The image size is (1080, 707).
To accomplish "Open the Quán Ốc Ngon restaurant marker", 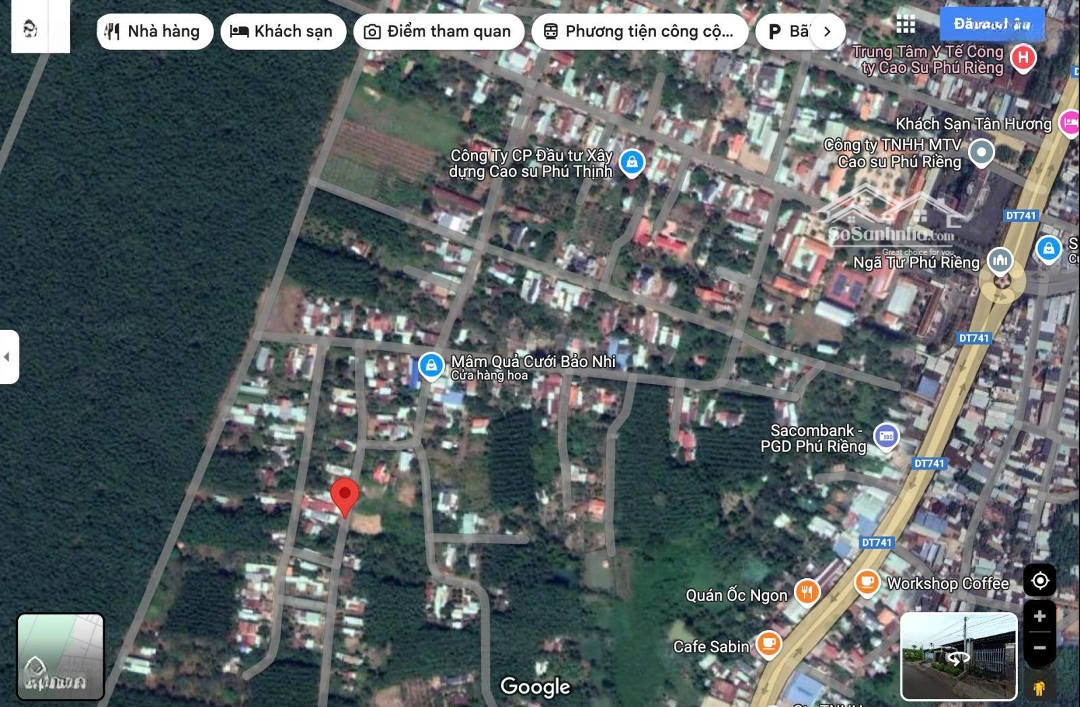I will (807, 593).
